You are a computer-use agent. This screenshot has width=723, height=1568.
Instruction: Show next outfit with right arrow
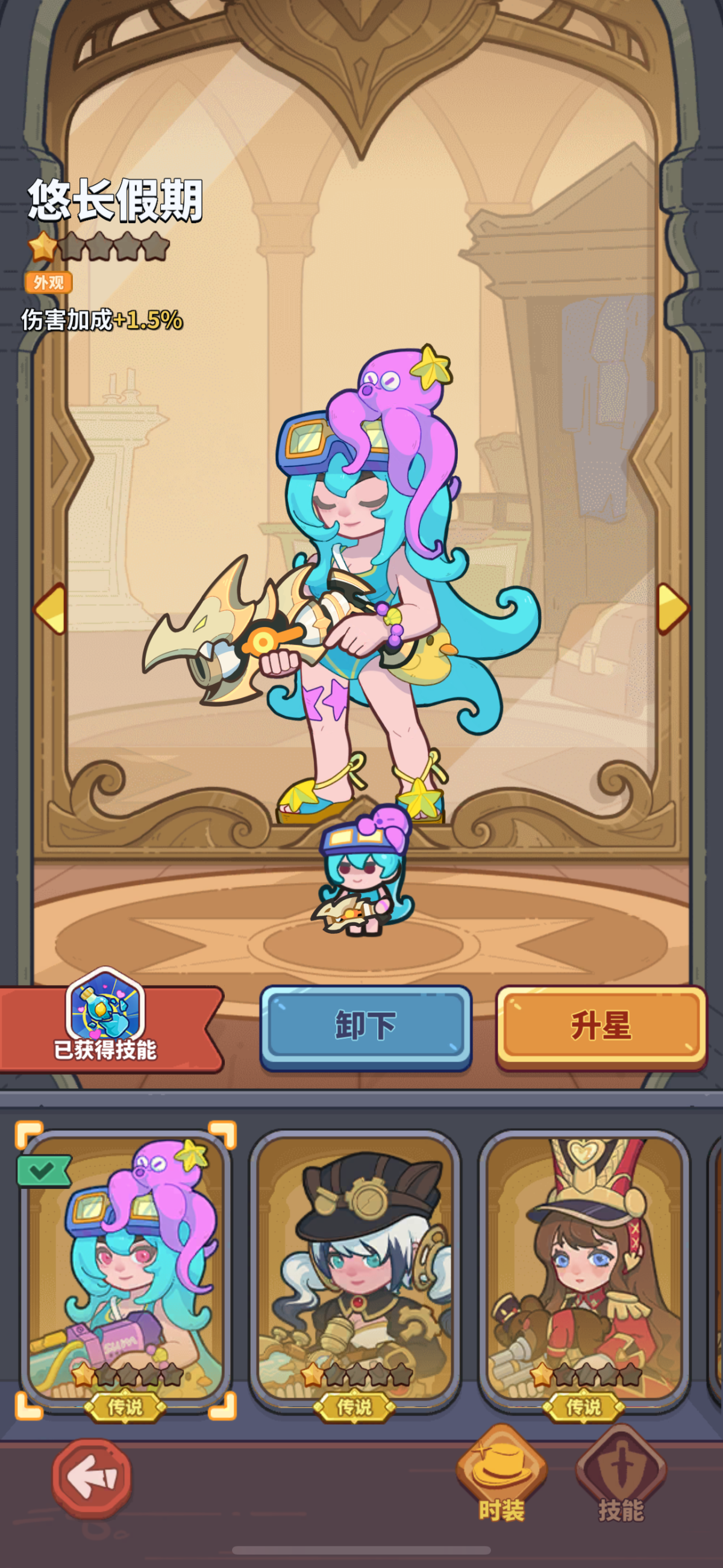pyautogui.click(x=672, y=609)
